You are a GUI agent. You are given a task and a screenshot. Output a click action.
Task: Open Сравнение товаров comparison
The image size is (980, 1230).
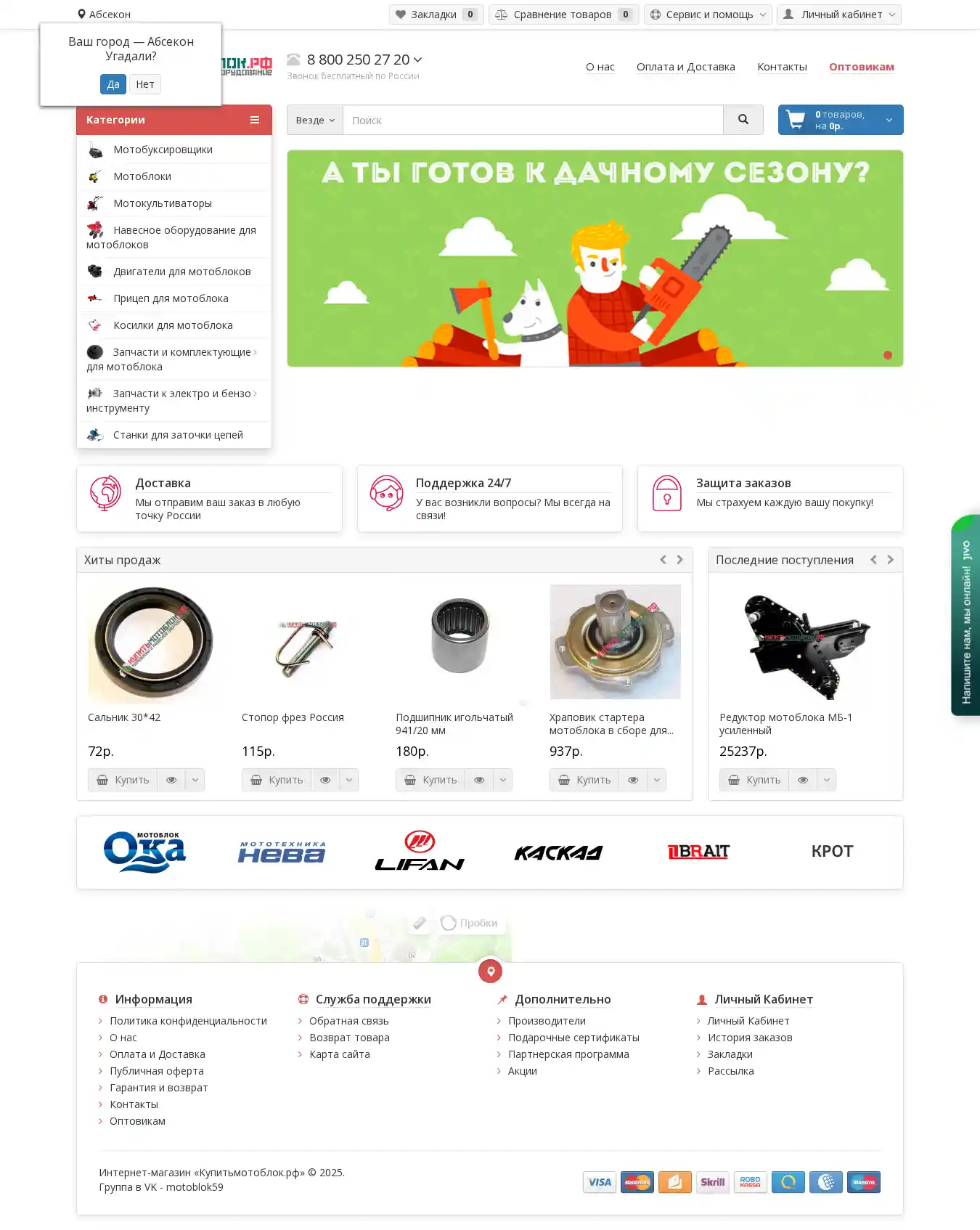[563, 15]
